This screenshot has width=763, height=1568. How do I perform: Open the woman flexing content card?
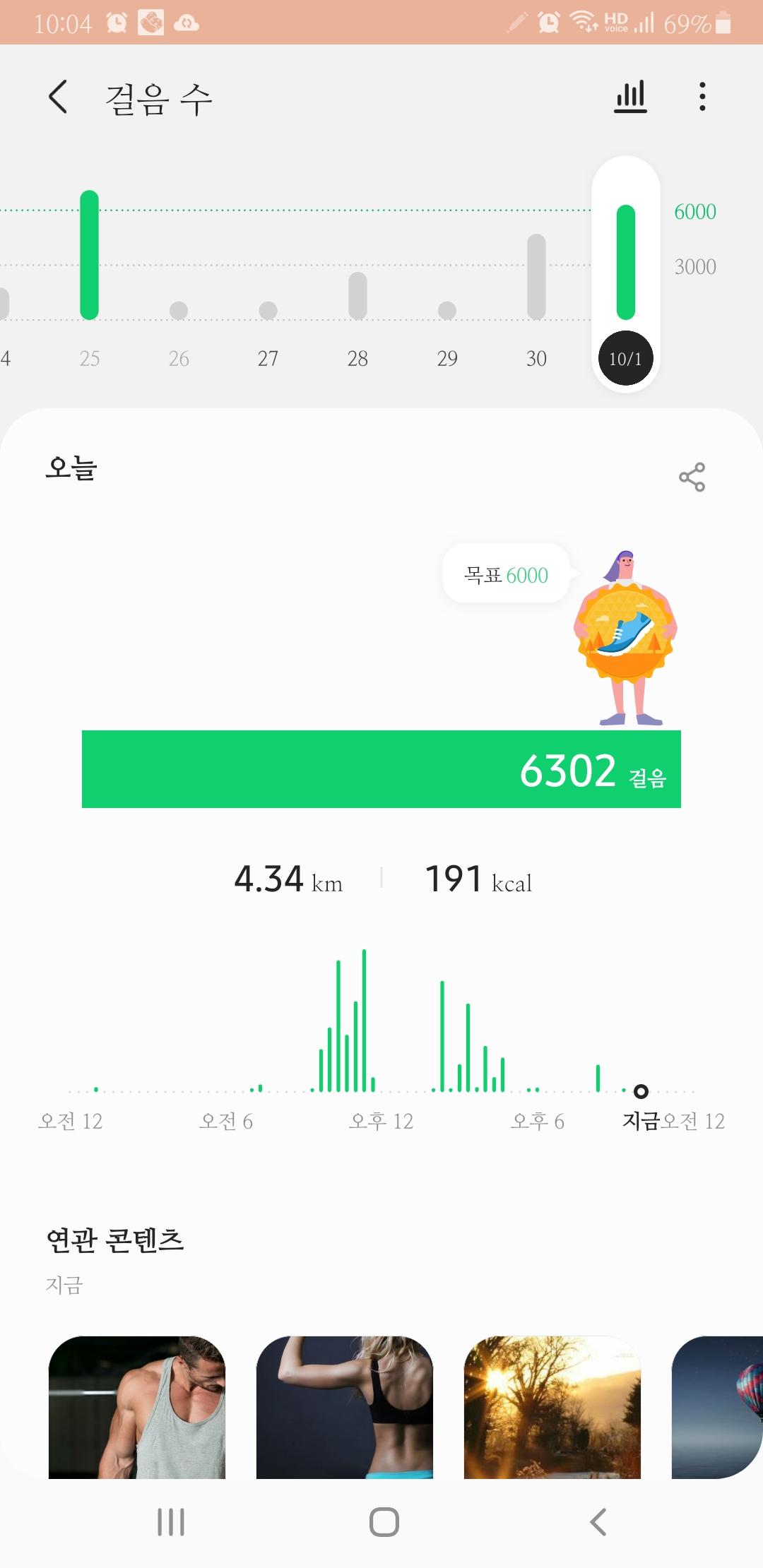pyautogui.click(x=345, y=1407)
